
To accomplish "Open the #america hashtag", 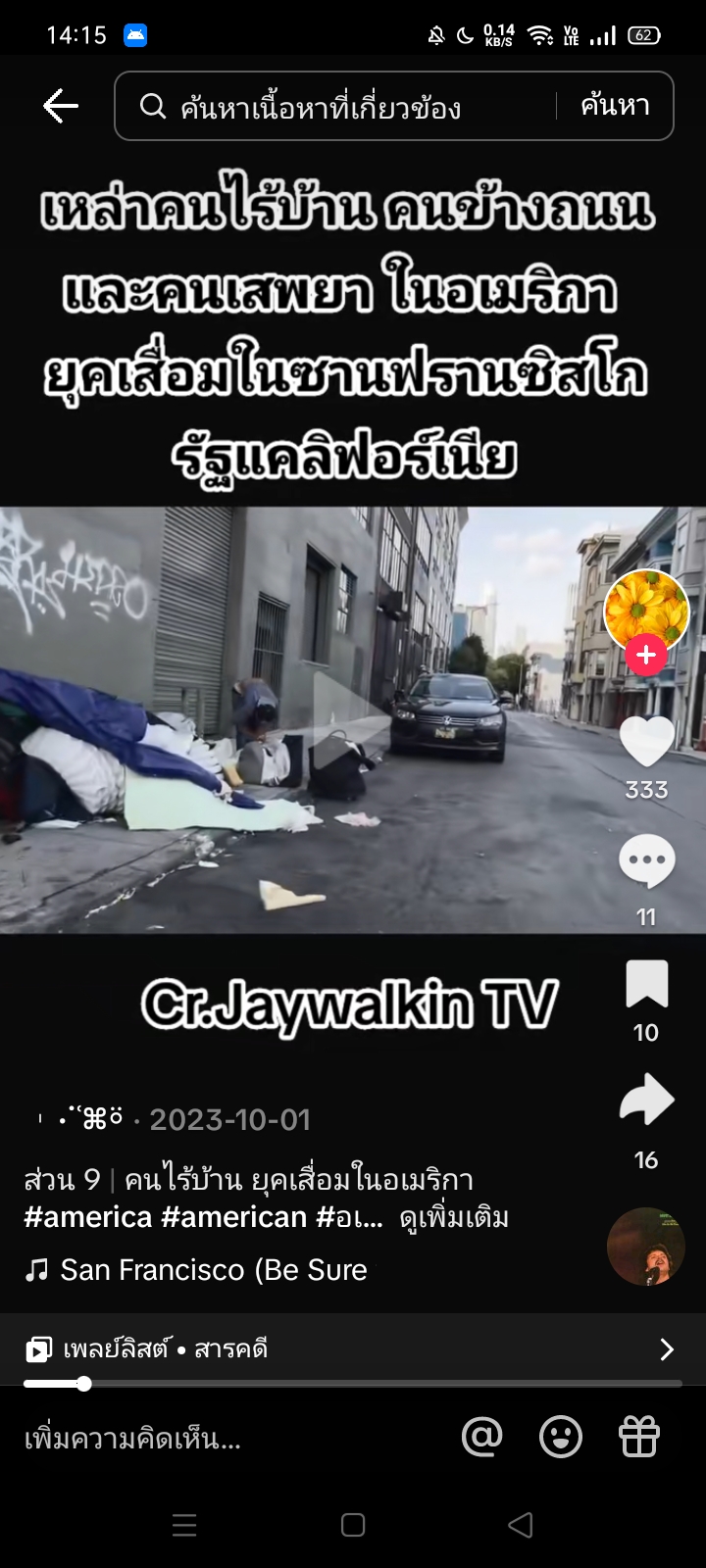I will pyautogui.click(x=88, y=1217).
